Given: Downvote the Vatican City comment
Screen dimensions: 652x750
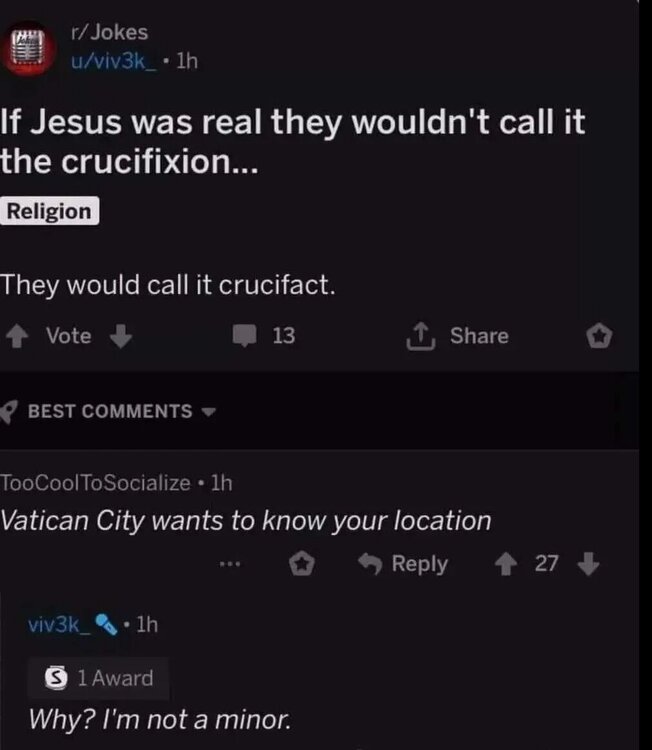Looking at the screenshot, I should 588,564.
